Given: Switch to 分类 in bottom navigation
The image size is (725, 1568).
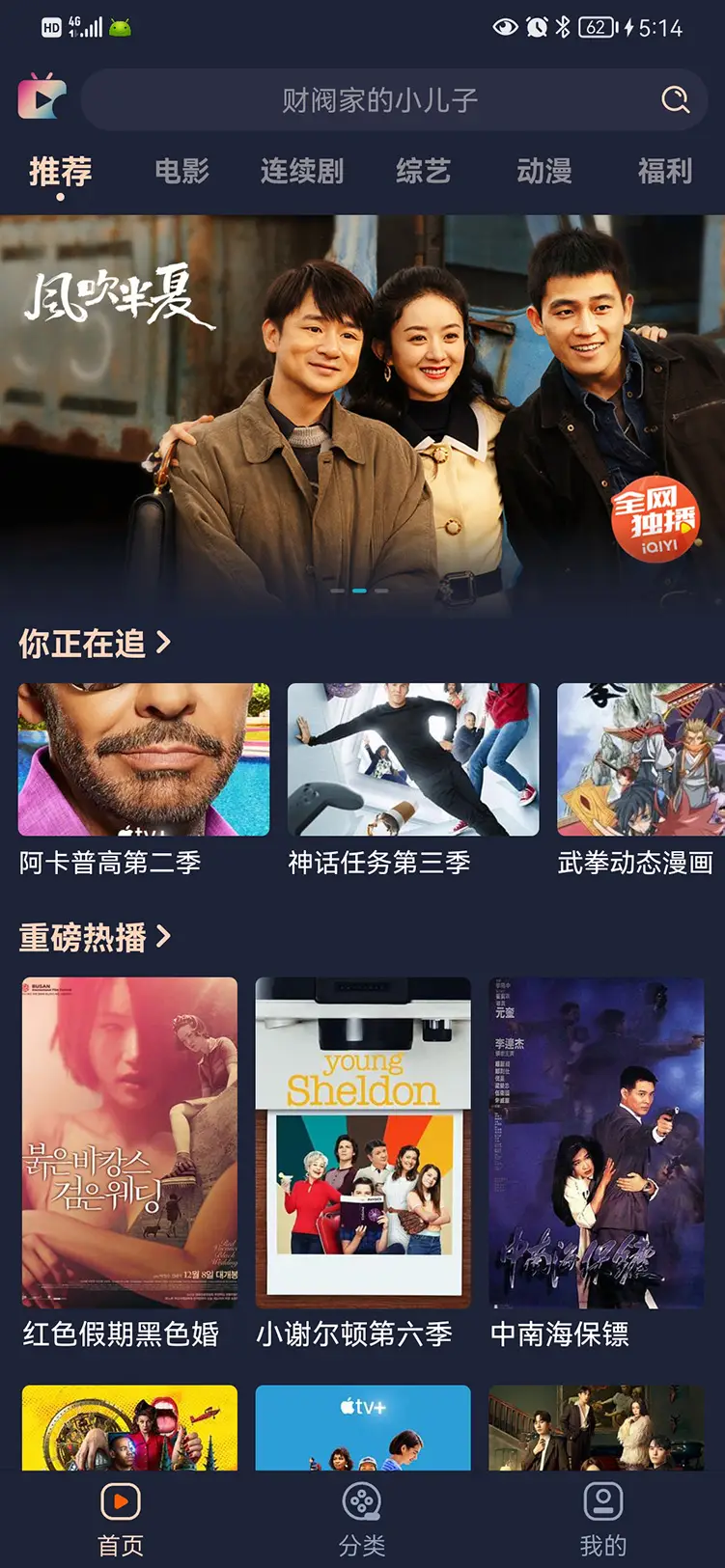Looking at the screenshot, I should tap(362, 1519).
